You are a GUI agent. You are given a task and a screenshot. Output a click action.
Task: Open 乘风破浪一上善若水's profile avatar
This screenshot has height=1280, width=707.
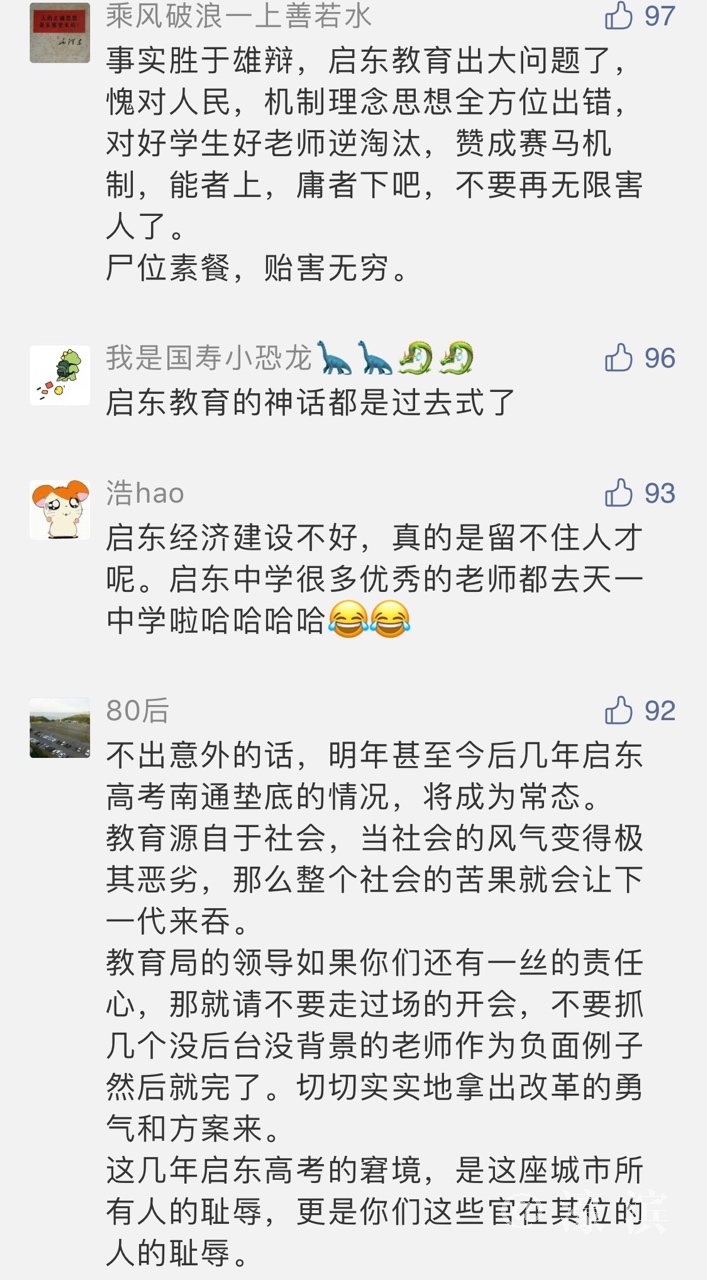59,32
